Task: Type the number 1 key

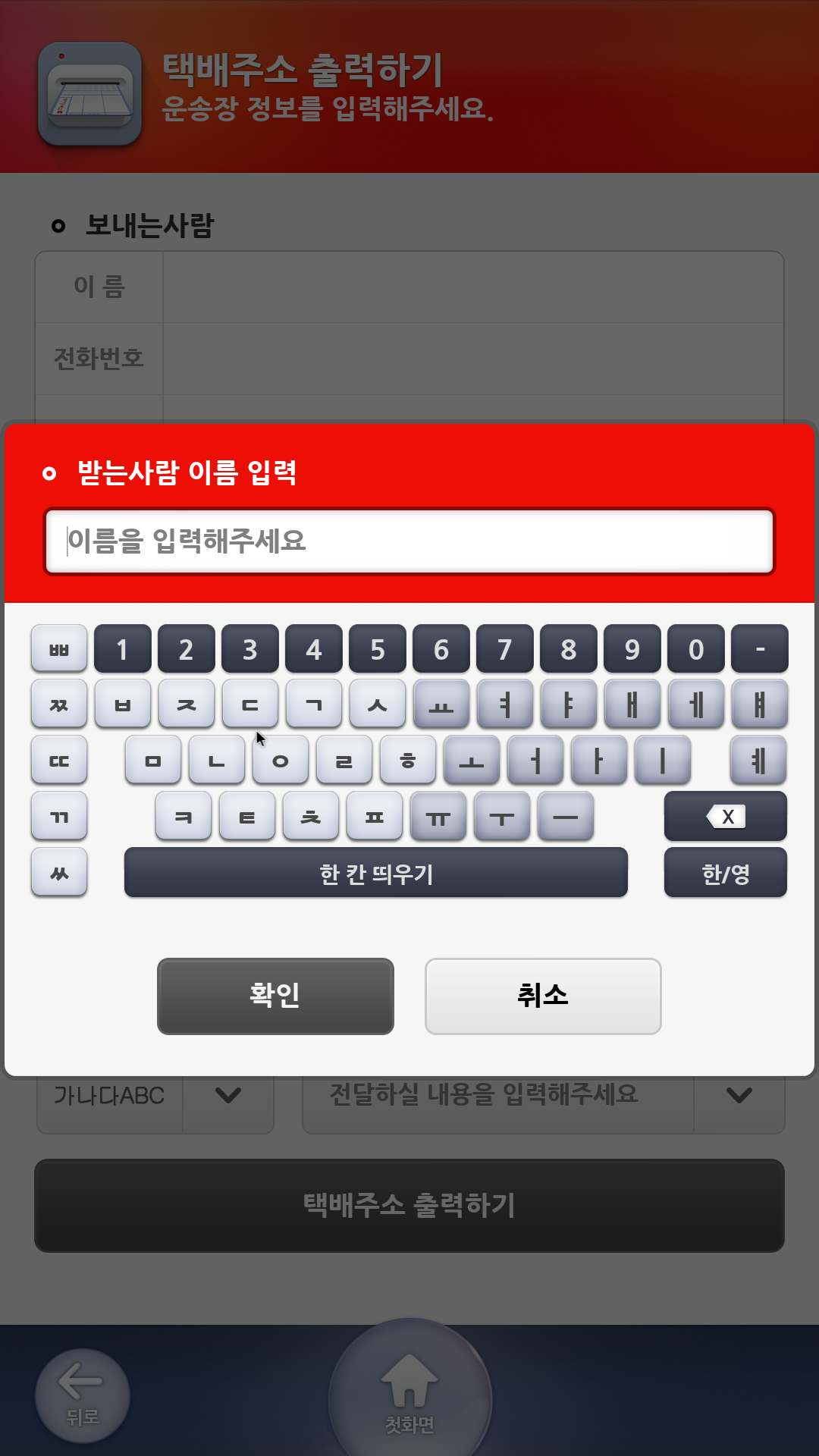Action: point(123,649)
